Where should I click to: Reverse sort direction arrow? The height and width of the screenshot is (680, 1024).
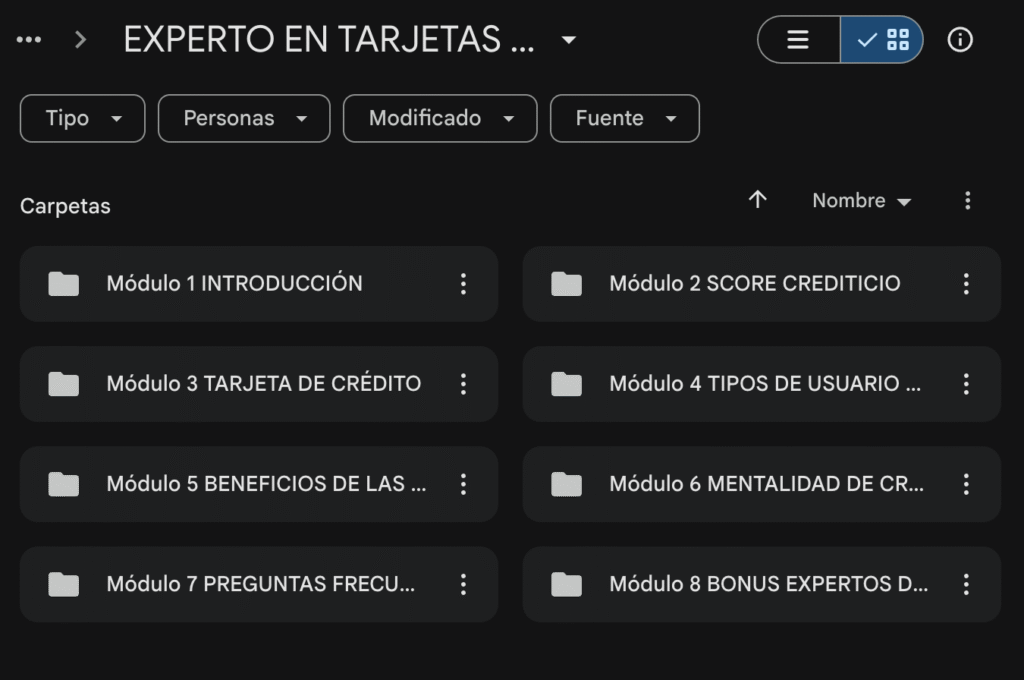[x=757, y=200]
